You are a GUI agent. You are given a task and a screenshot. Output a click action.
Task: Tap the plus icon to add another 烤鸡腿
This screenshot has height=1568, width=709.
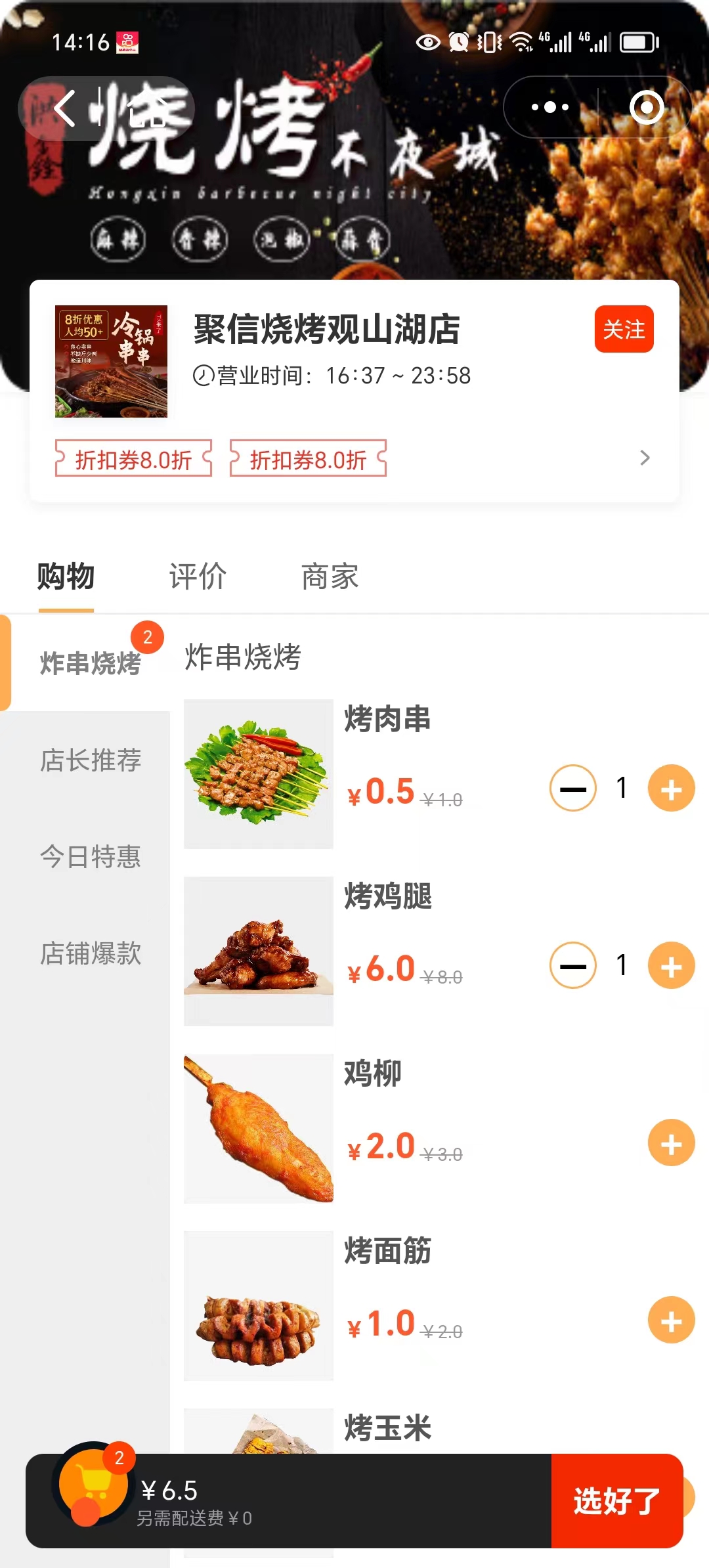tap(670, 965)
